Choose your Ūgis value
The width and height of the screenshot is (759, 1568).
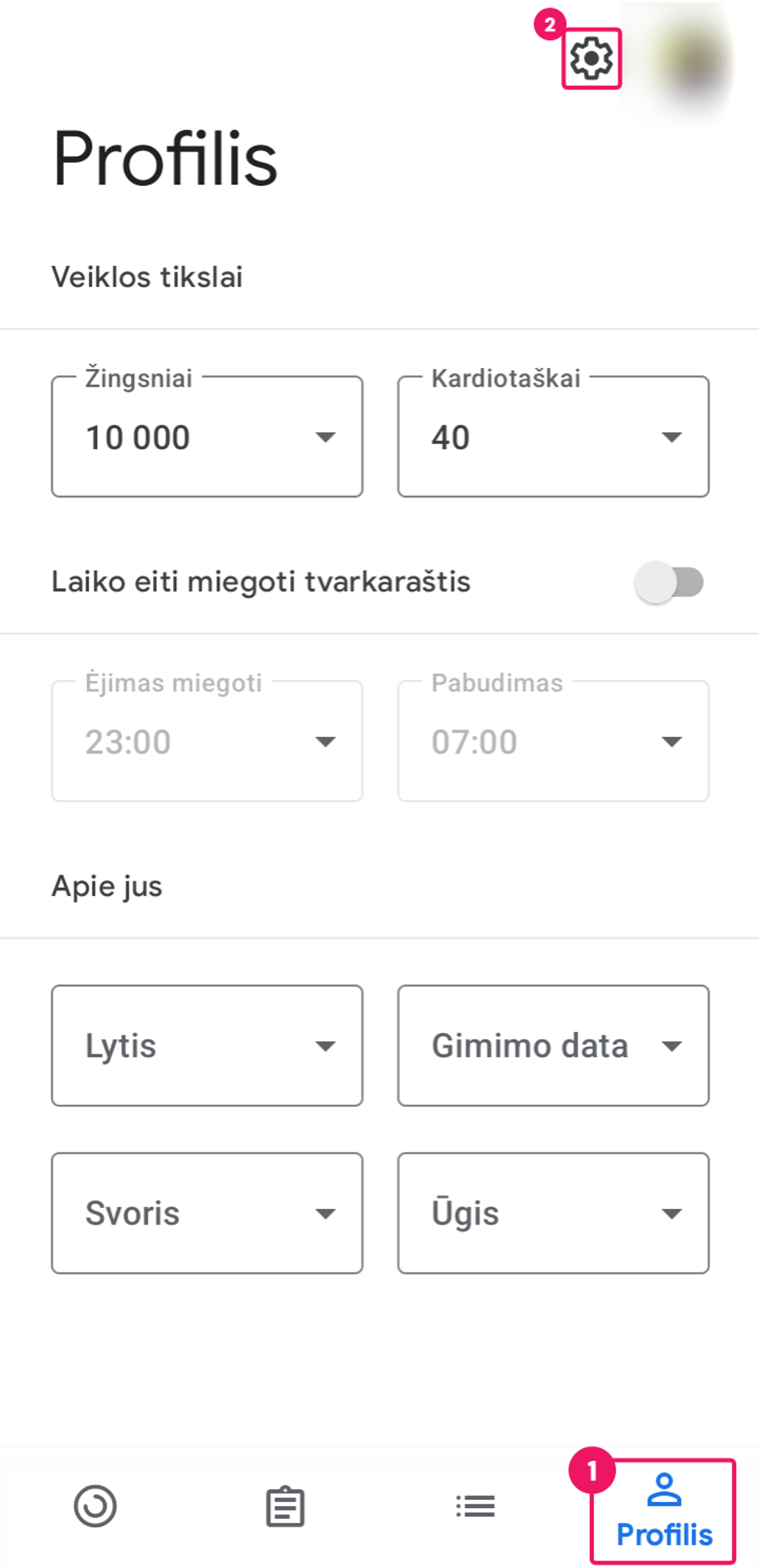tap(553, 1213)
